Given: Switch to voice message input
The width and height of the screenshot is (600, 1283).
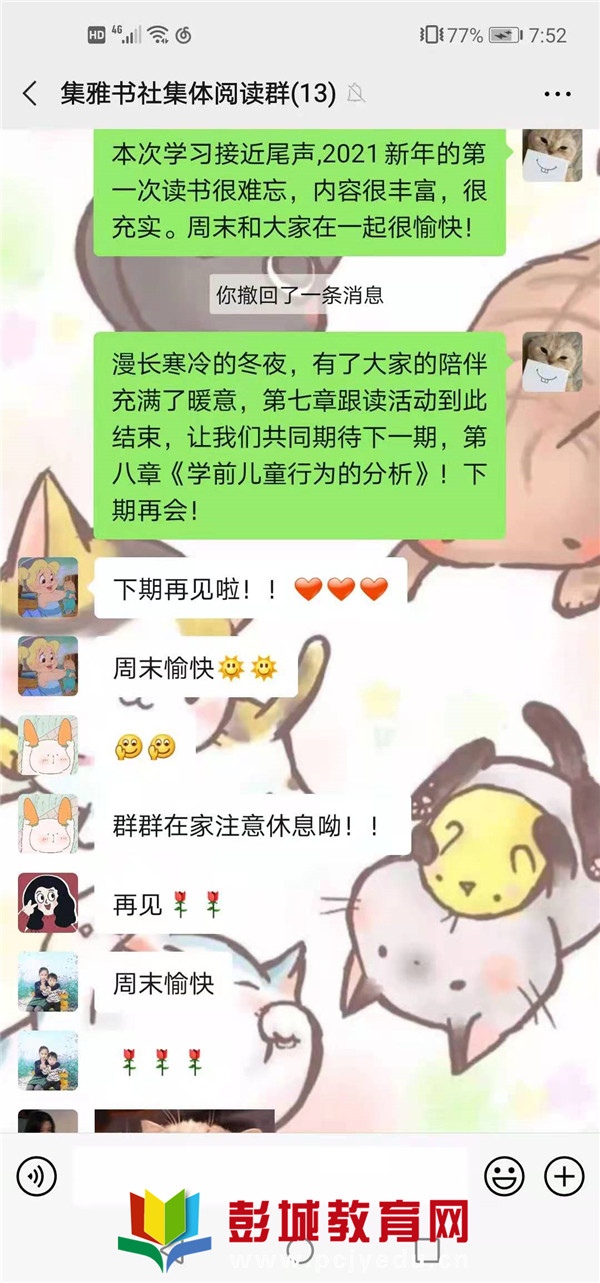Looking at the screenshot, I should 36,1176.
